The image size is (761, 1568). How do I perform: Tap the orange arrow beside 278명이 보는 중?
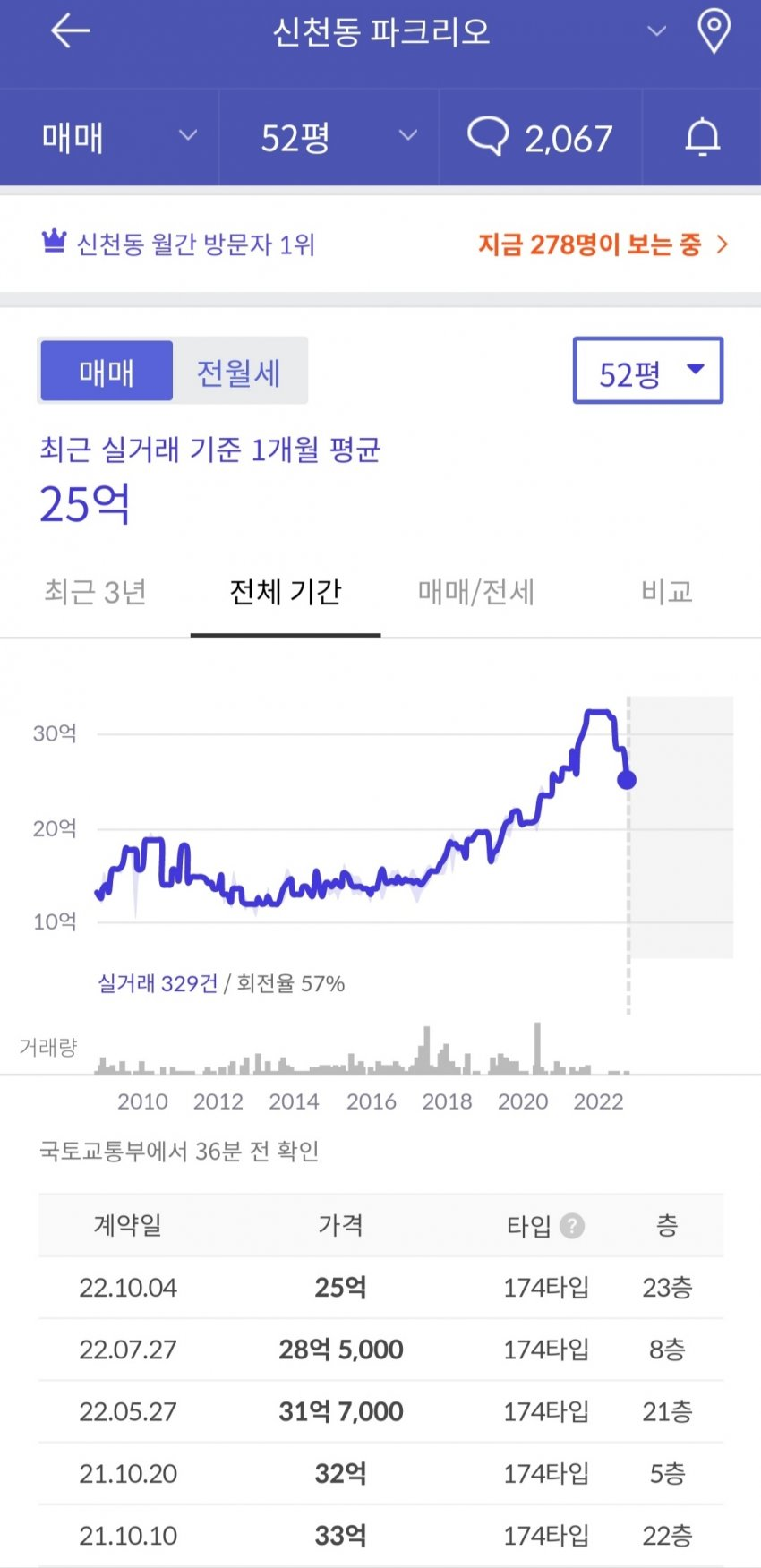click(x=723, y=244)
